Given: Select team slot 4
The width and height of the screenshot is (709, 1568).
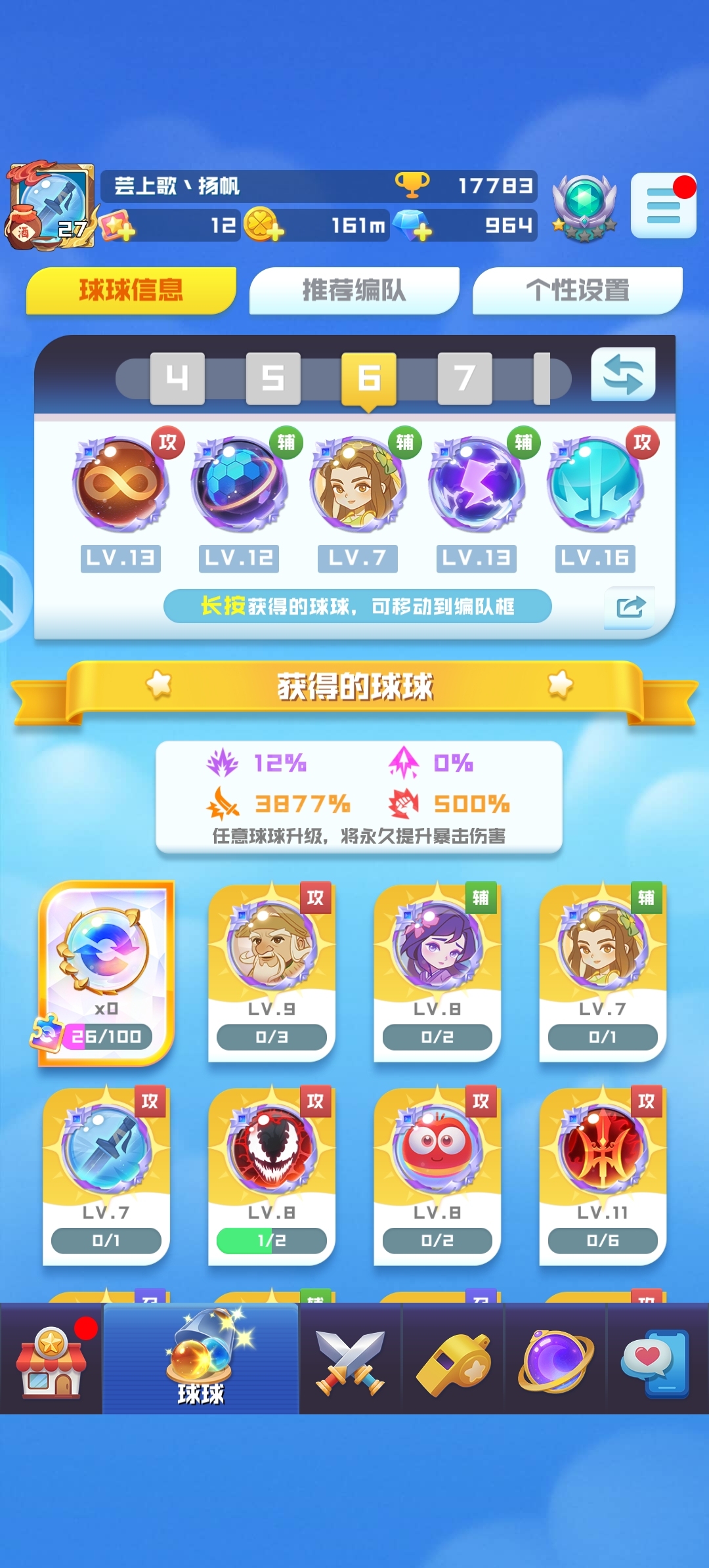Looking at the screenshot, I should coord(177,378).
